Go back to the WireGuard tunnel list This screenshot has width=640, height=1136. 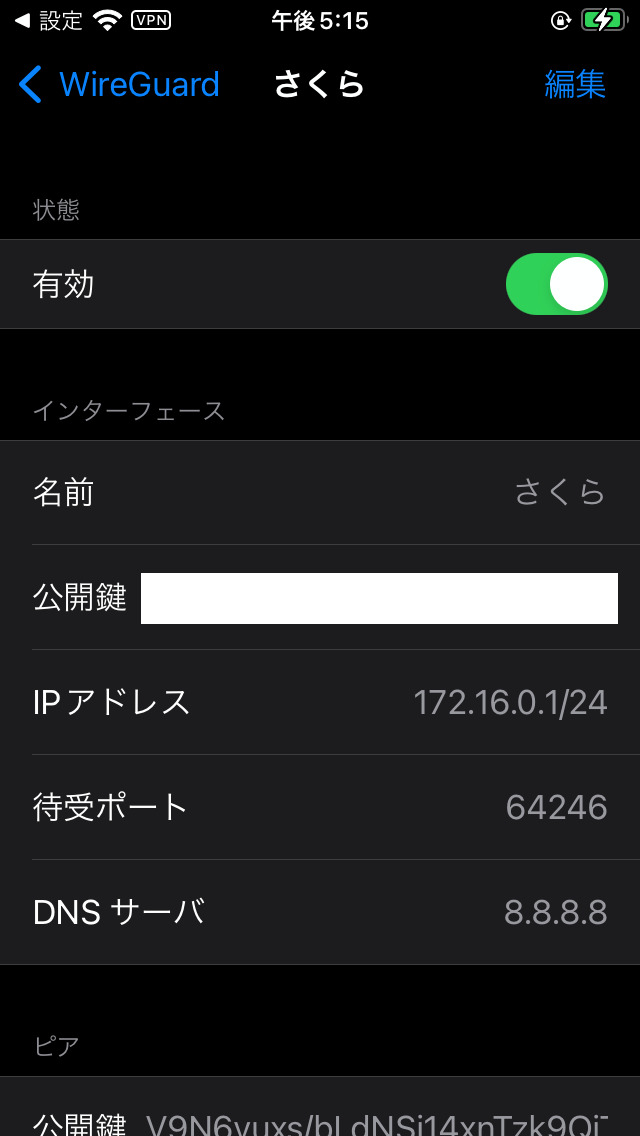(x=120, y=85)
